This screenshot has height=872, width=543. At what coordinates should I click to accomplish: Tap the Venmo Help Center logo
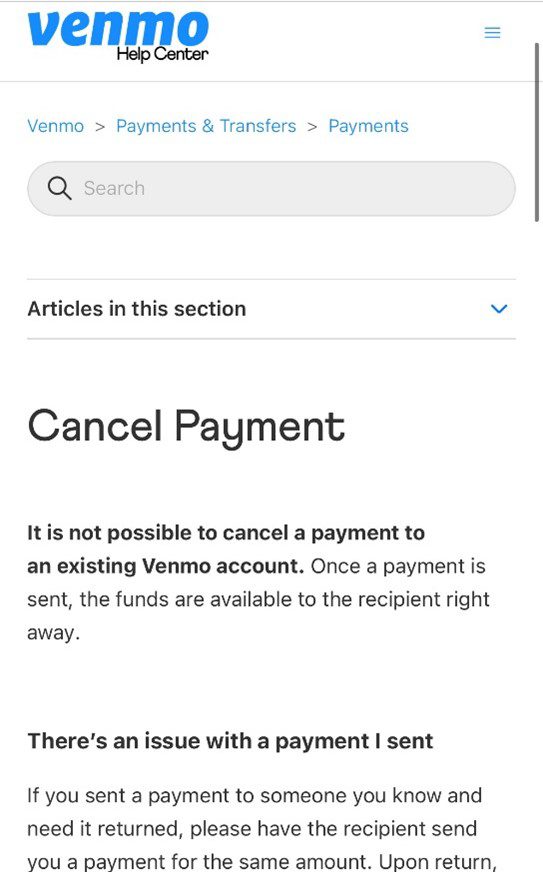tap(118, 36)
